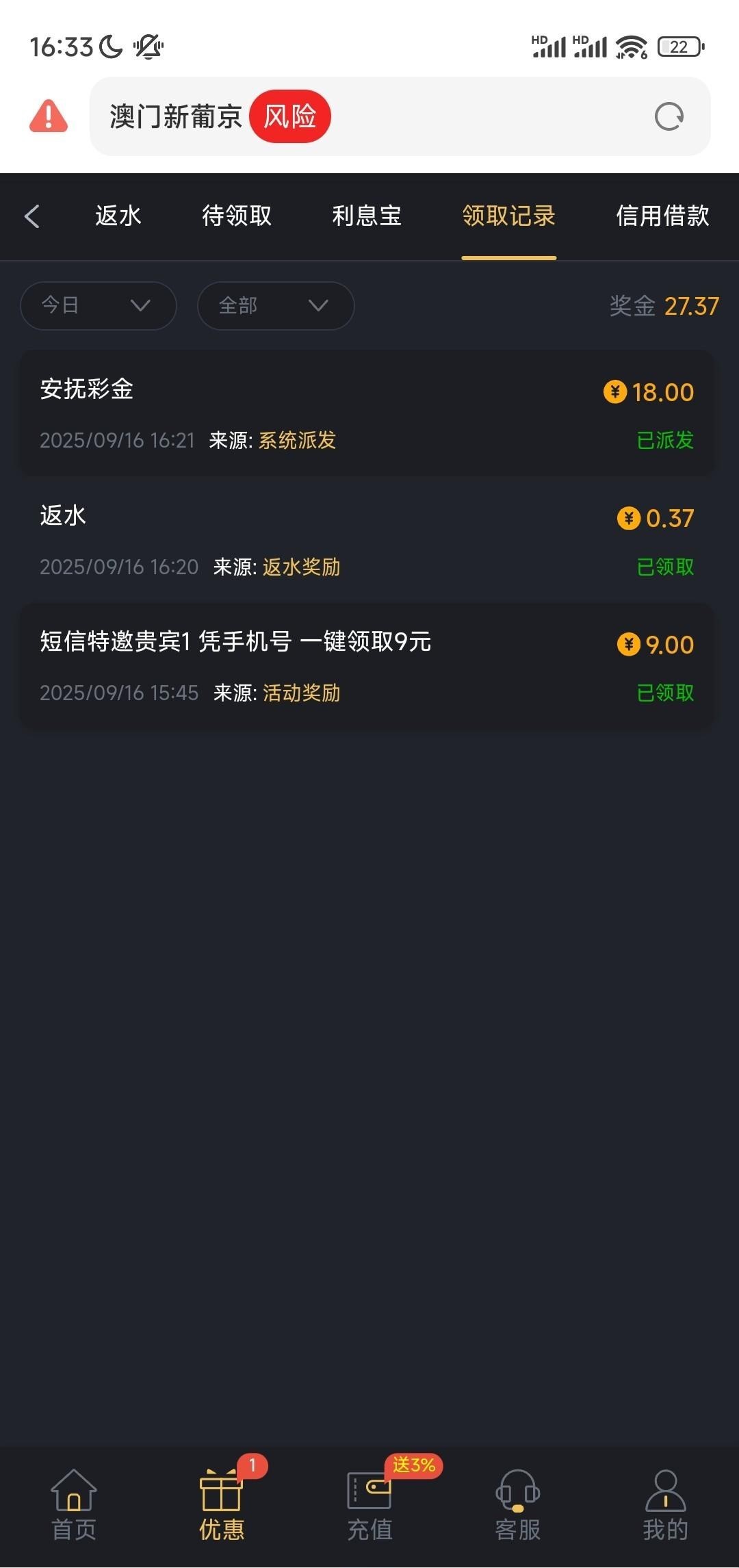
Task: Contact 客服 customer service
Action: (x=517, y=1504)
